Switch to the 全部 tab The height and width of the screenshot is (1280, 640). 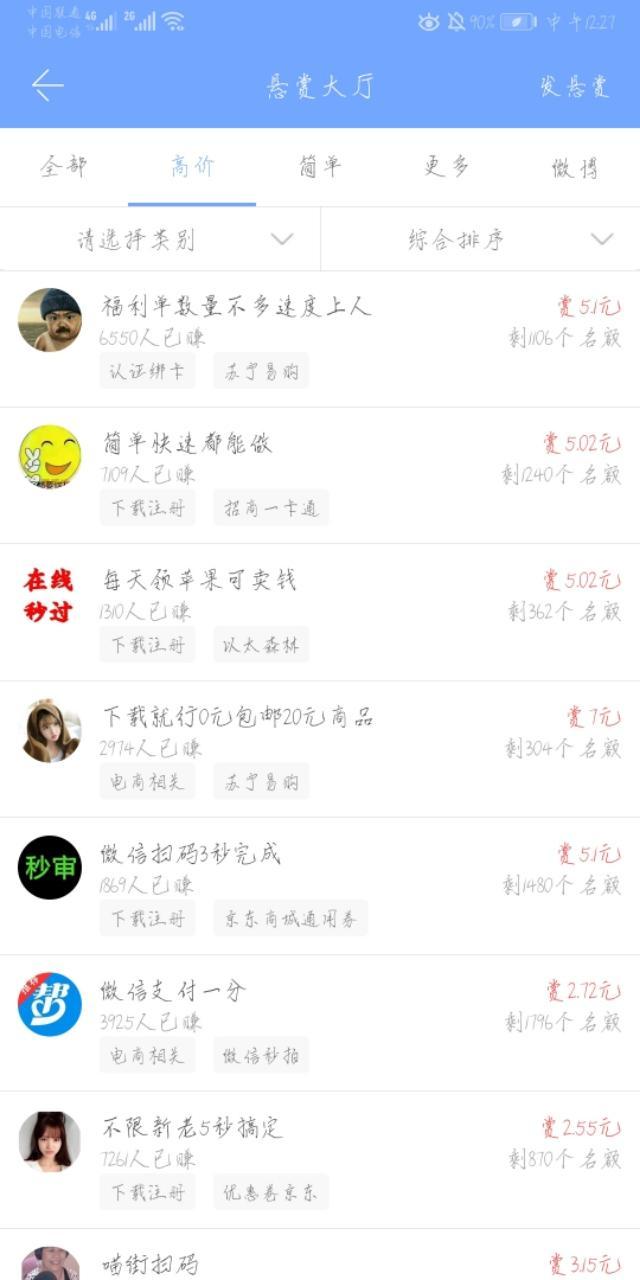64,167
